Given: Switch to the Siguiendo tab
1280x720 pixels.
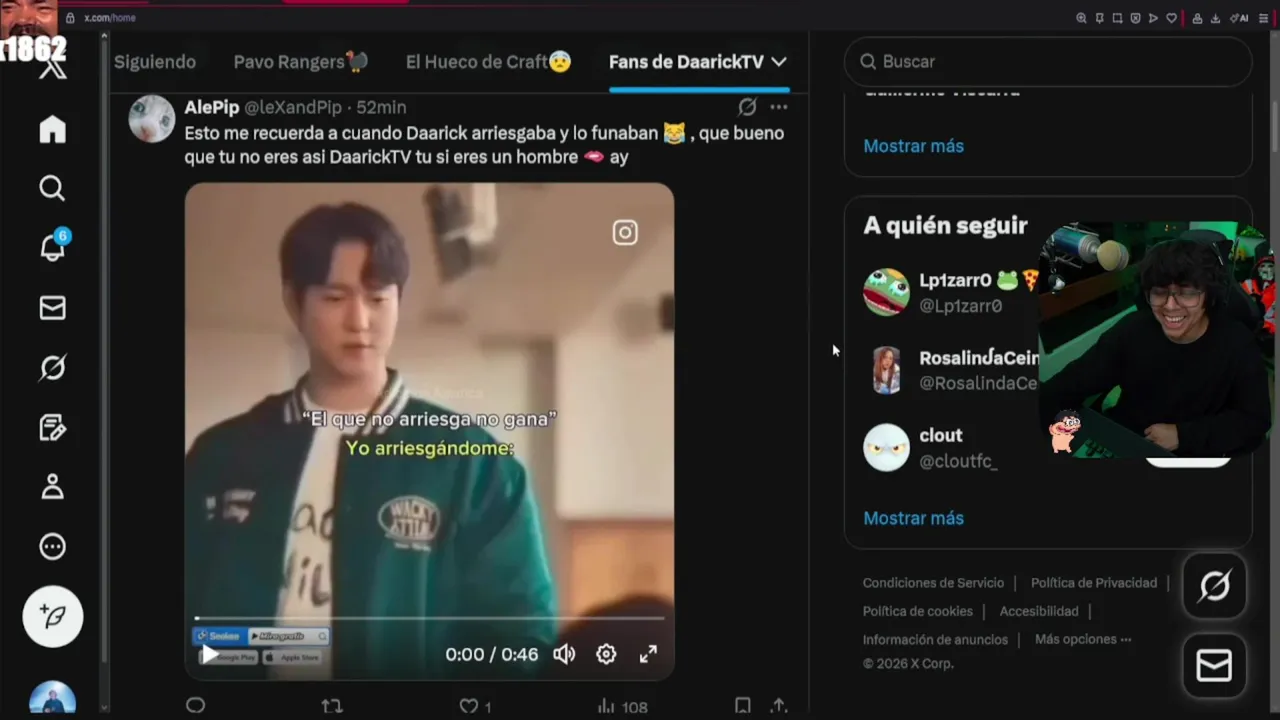Looking at the screenshot, I should pyautogui.click(x=155, y=62).
